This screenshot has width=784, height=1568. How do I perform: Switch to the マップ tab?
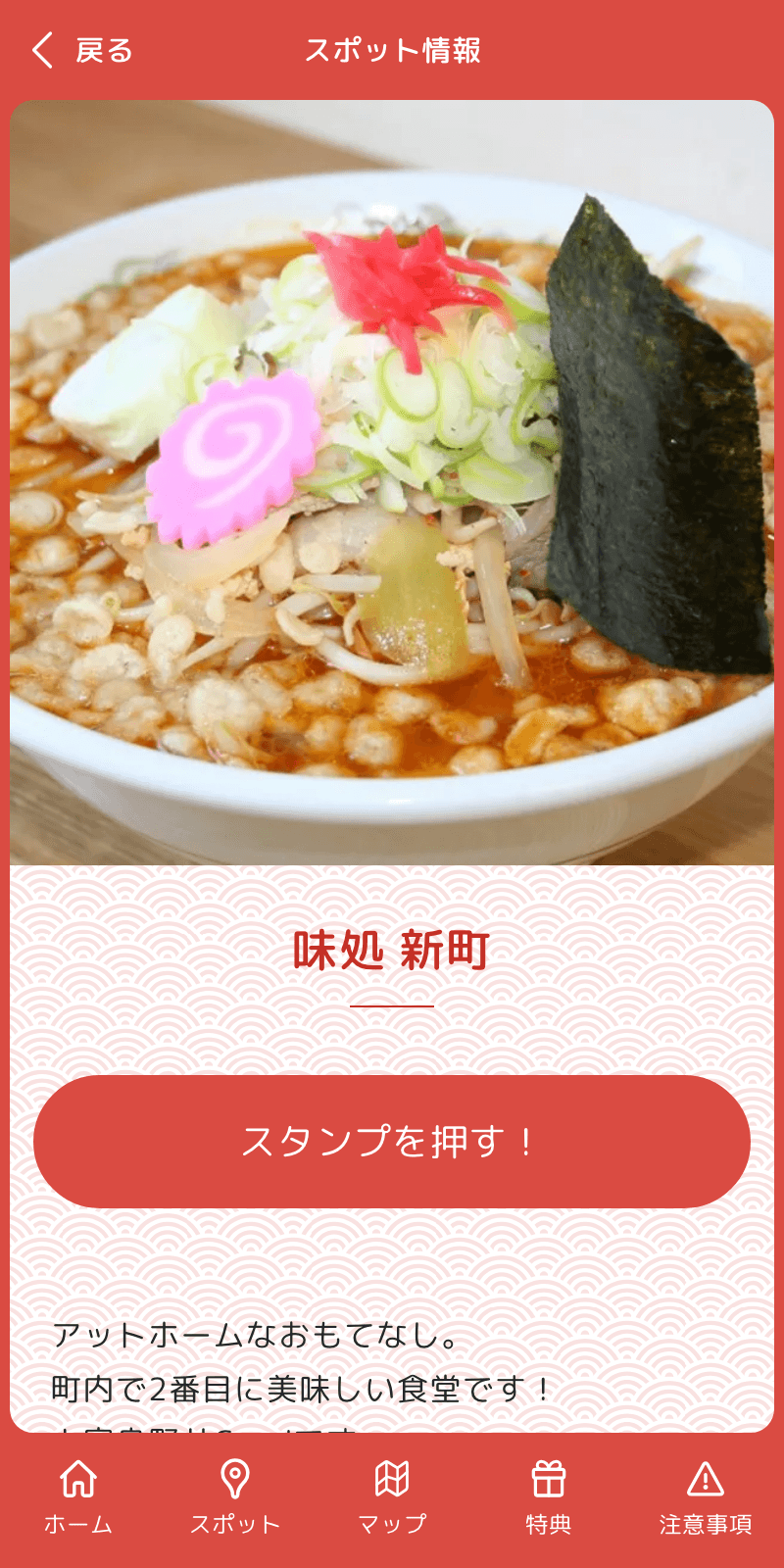392,1497
